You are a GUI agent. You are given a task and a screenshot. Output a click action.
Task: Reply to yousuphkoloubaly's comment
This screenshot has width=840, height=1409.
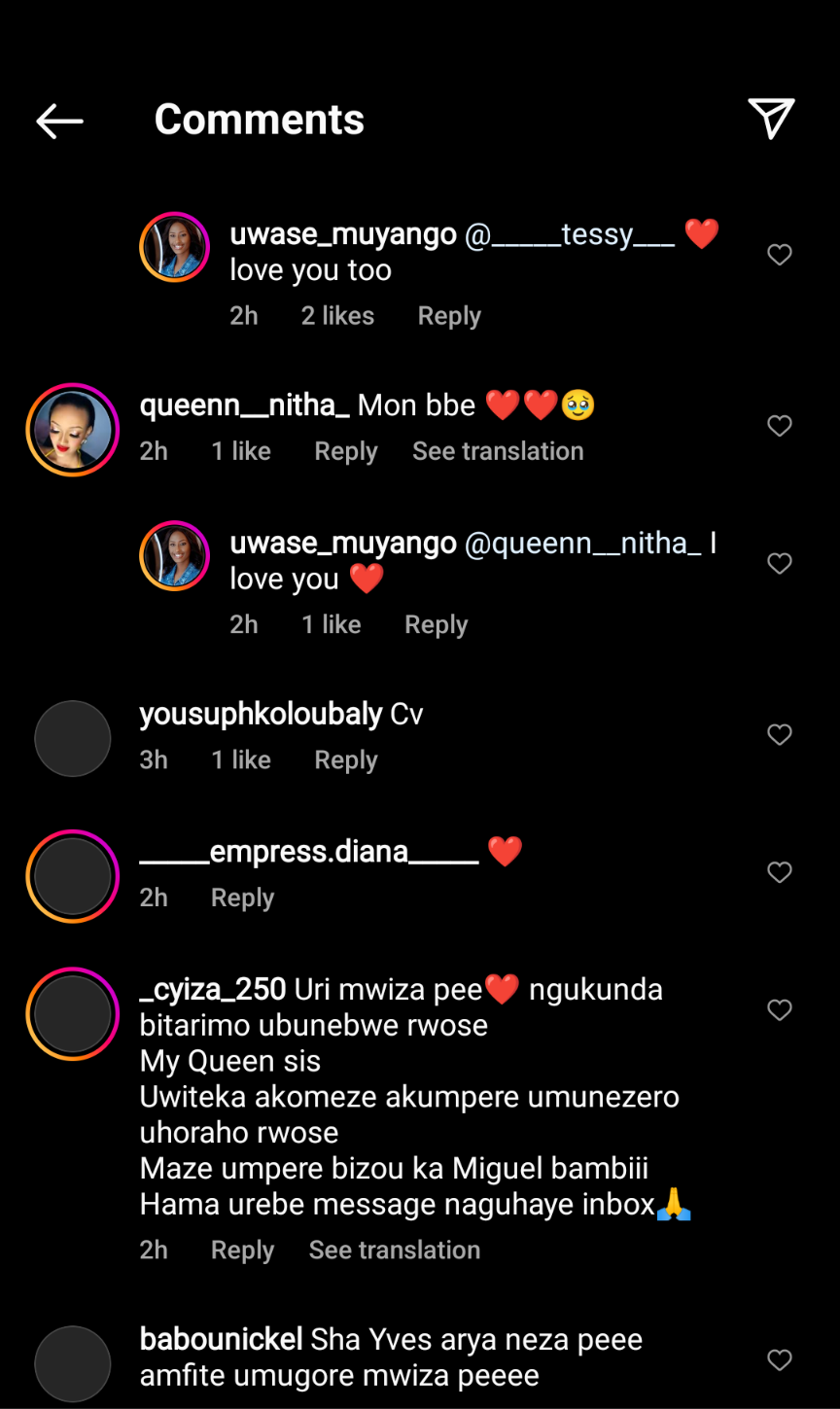(x=345, y=760)
